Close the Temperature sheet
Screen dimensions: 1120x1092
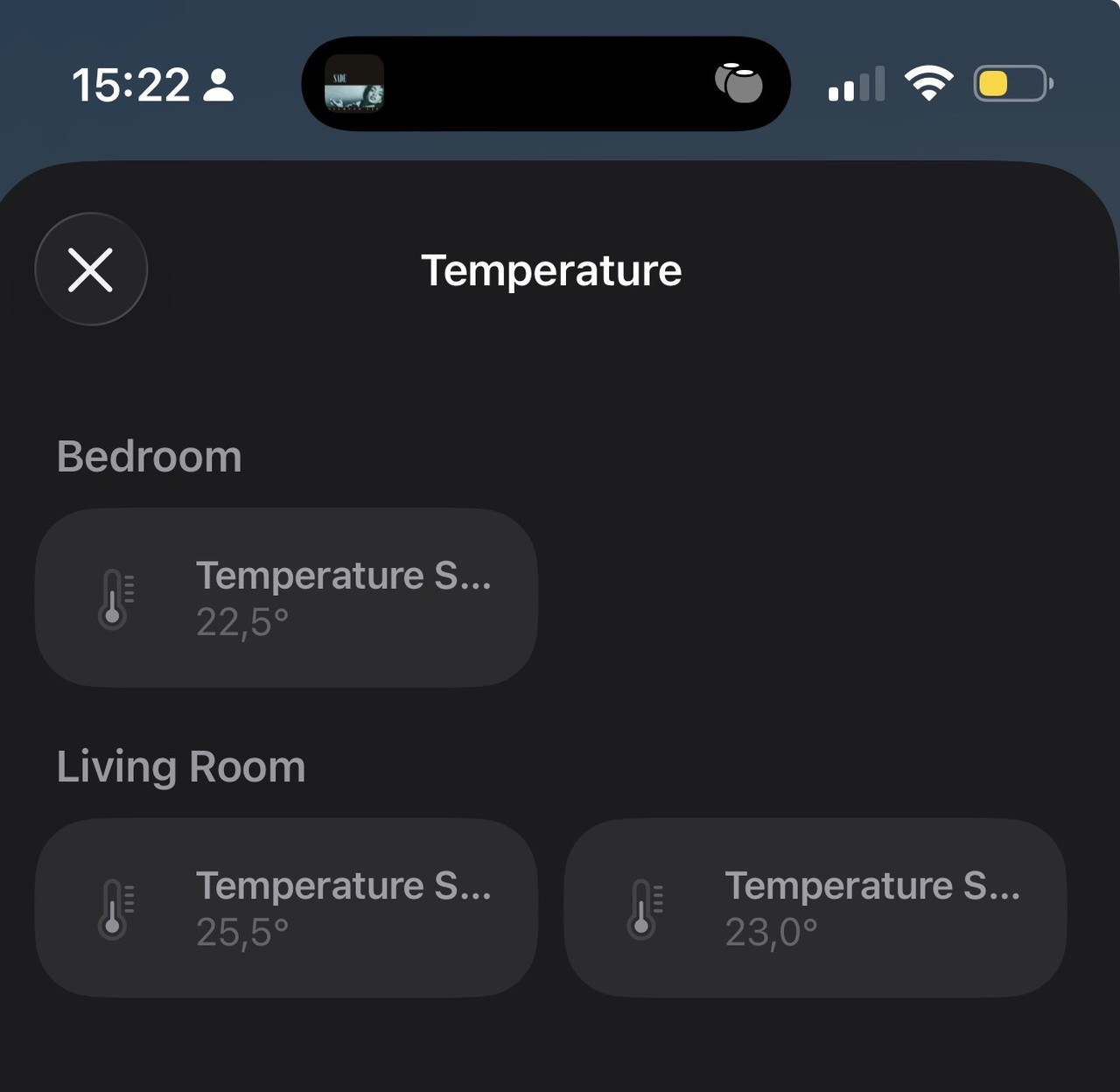tap(91, 269)
